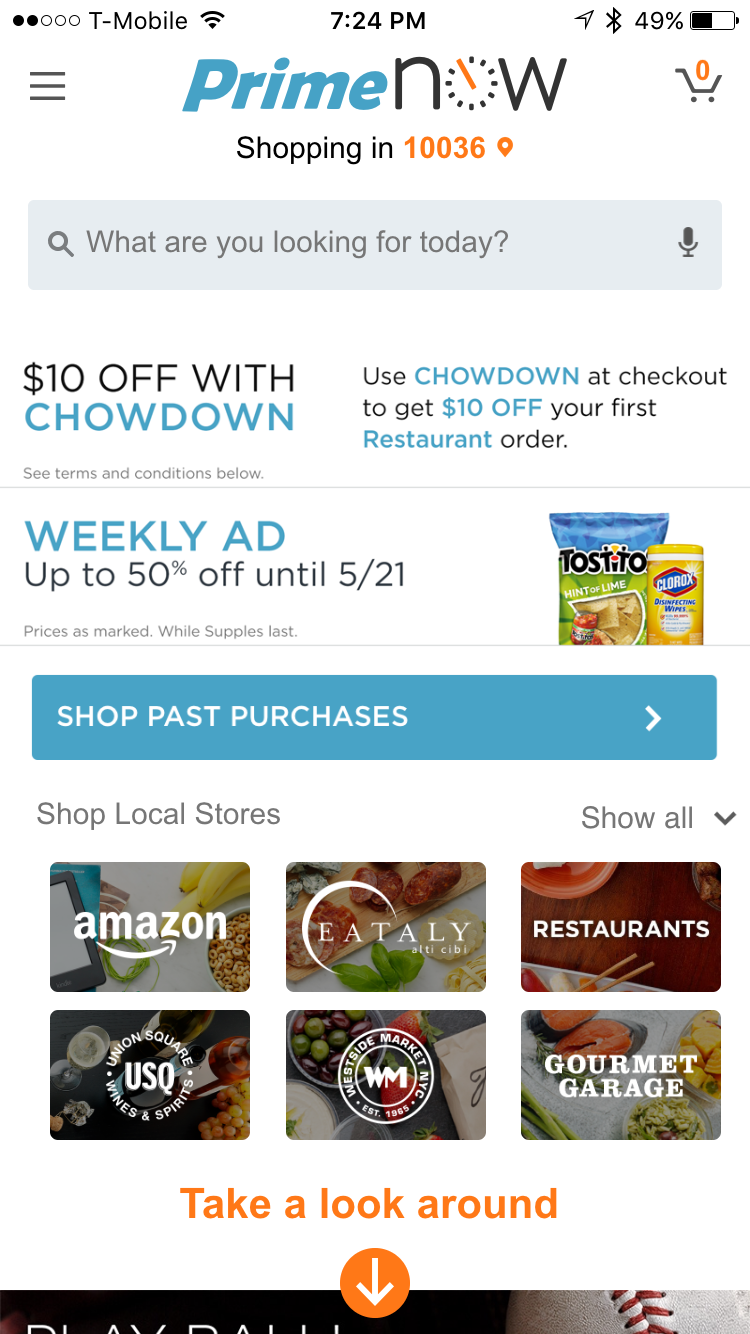Open the Gourmet Garage store tile

(x=621, y=1075)
